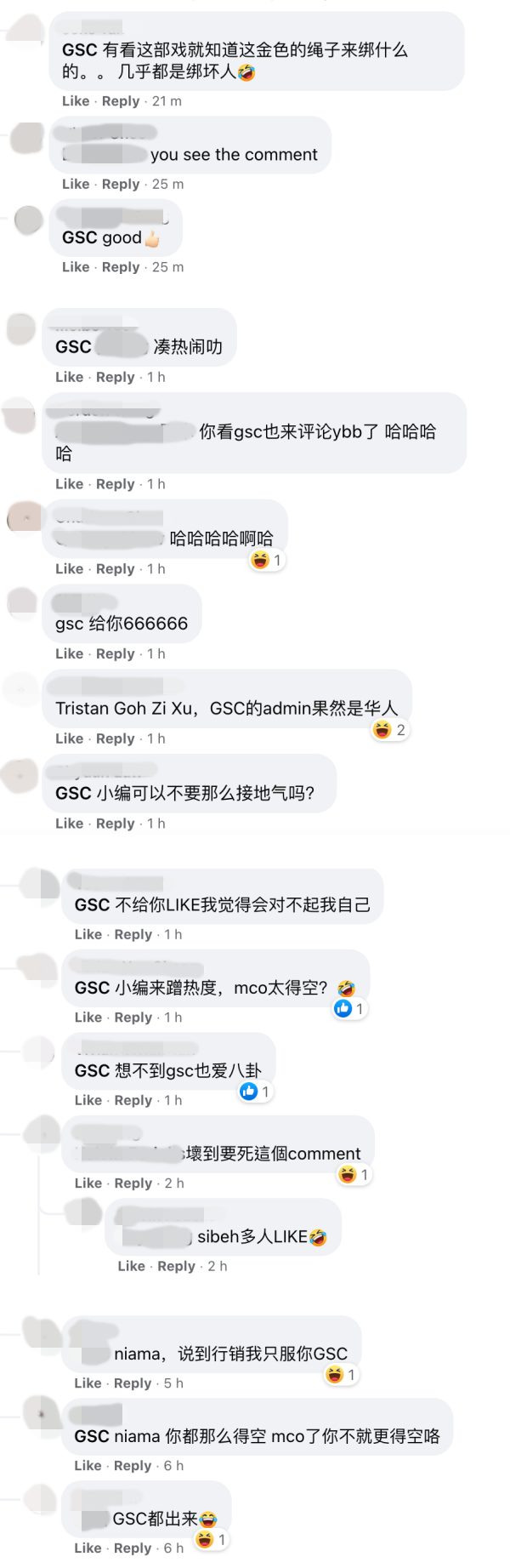Reply to 不给你LIKE我觉得会对不起我自己 comment
This screenshot has width=510, height=1568.
click(x=133, y=934)
